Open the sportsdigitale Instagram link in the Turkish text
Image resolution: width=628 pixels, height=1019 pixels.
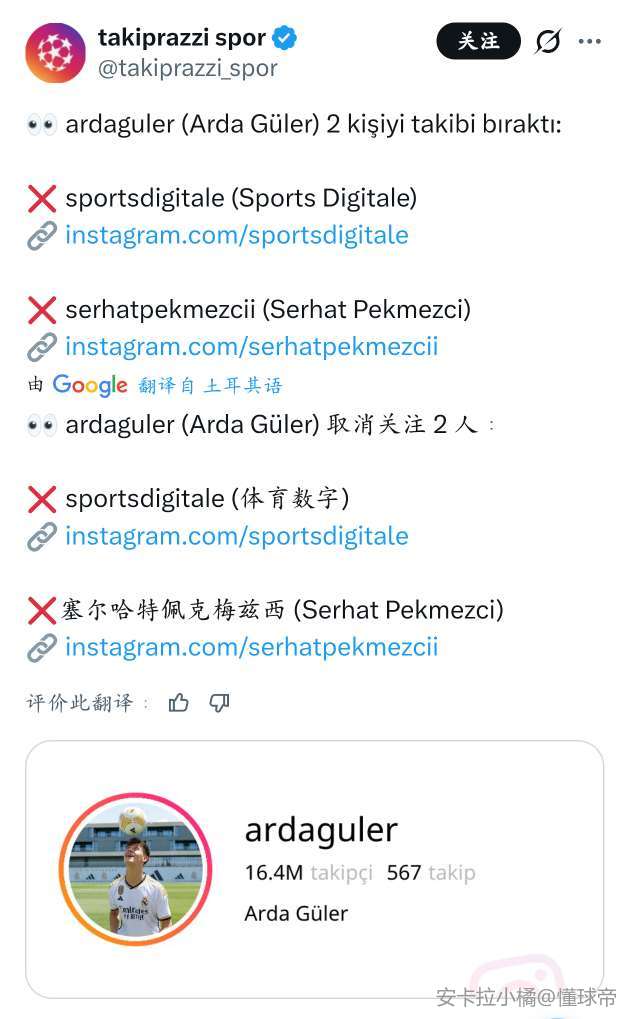click(236, 235)
